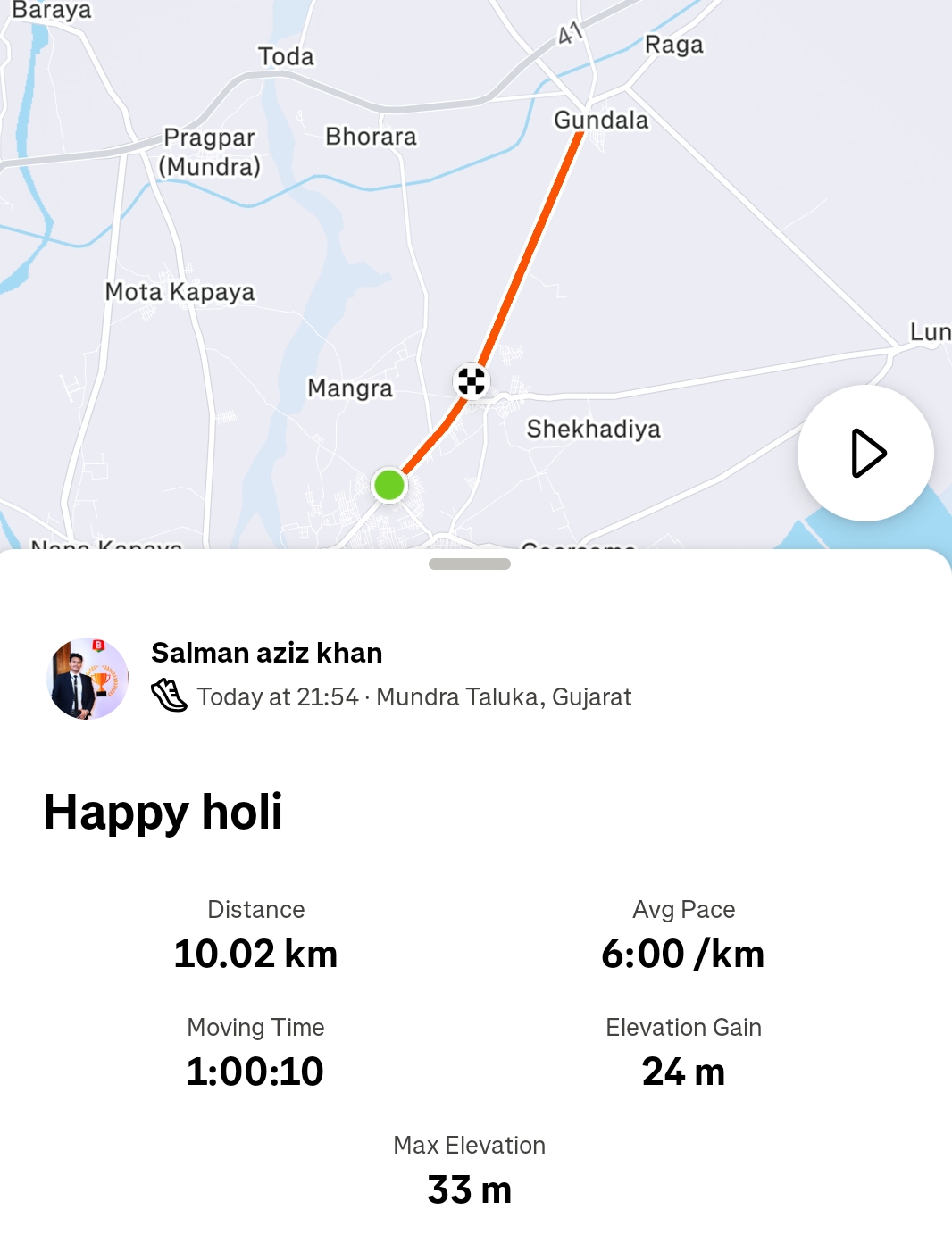Screen dimensions: 952x1251
Task: Tap the bottom sheet drag handle
Action: (470, 563)
